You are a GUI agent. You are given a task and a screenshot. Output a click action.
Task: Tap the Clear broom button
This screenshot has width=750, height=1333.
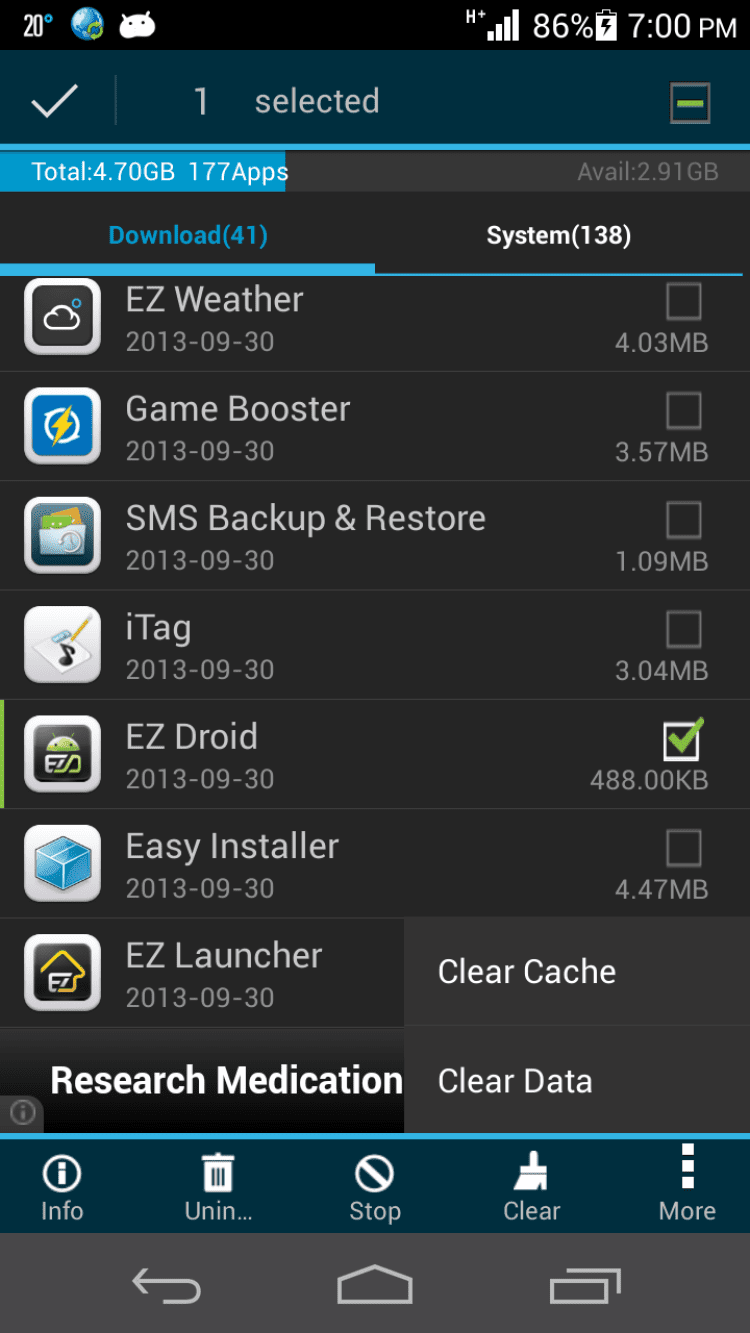pyautogui.click(x=531, y=1187)
